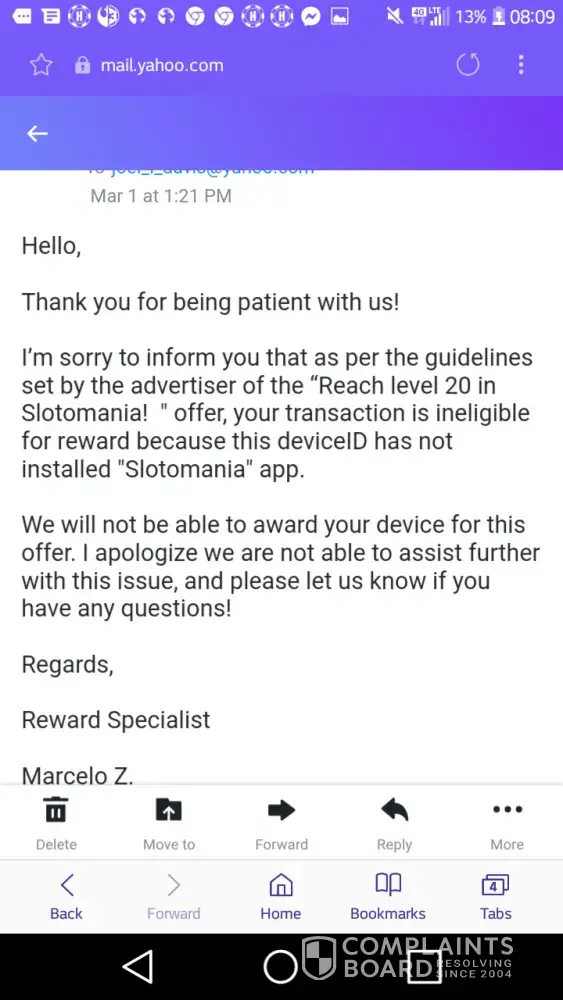
Task: Open More email actions
Action: (x=508, y=823)
